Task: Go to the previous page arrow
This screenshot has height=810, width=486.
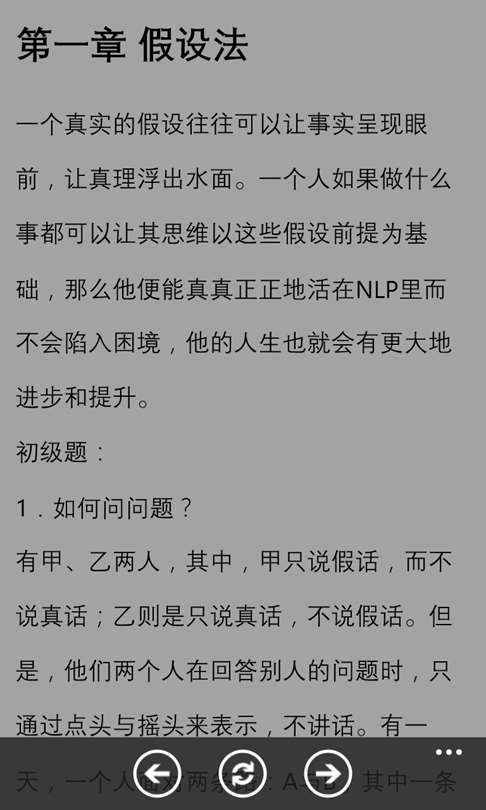Action: [158, 773]
